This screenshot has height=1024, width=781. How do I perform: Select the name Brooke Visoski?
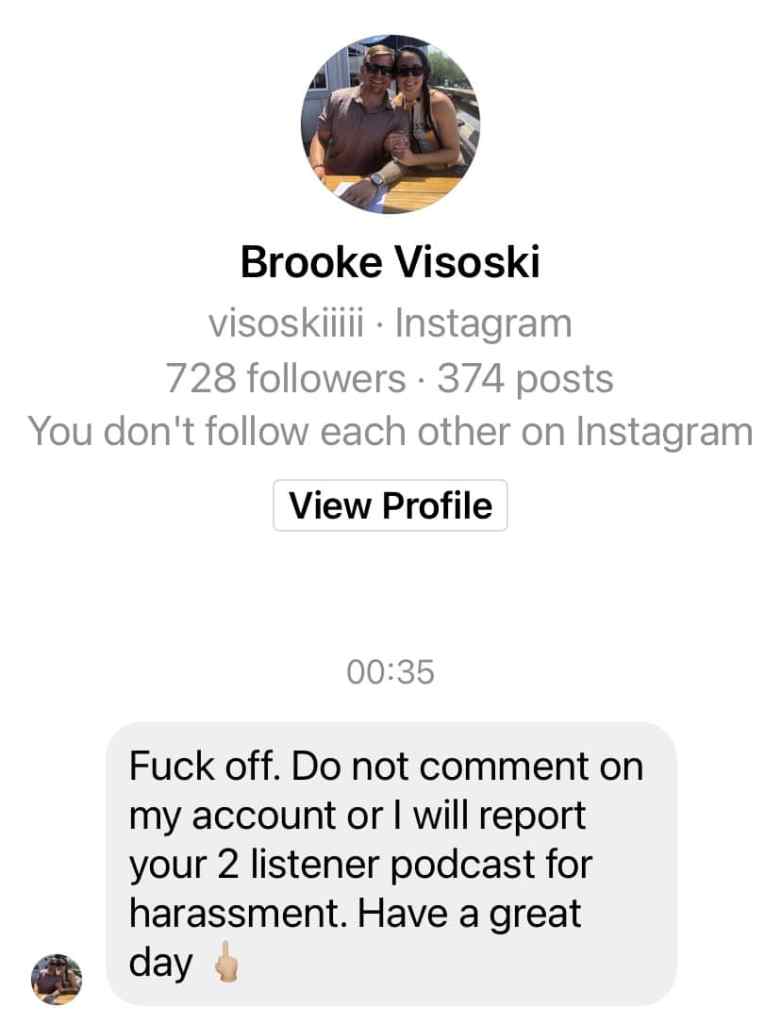390,261
